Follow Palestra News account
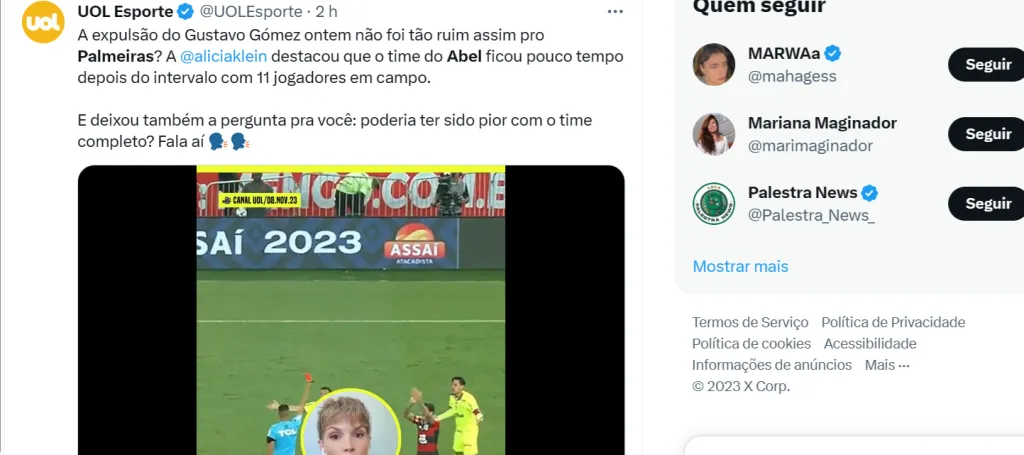 point(987,203)
